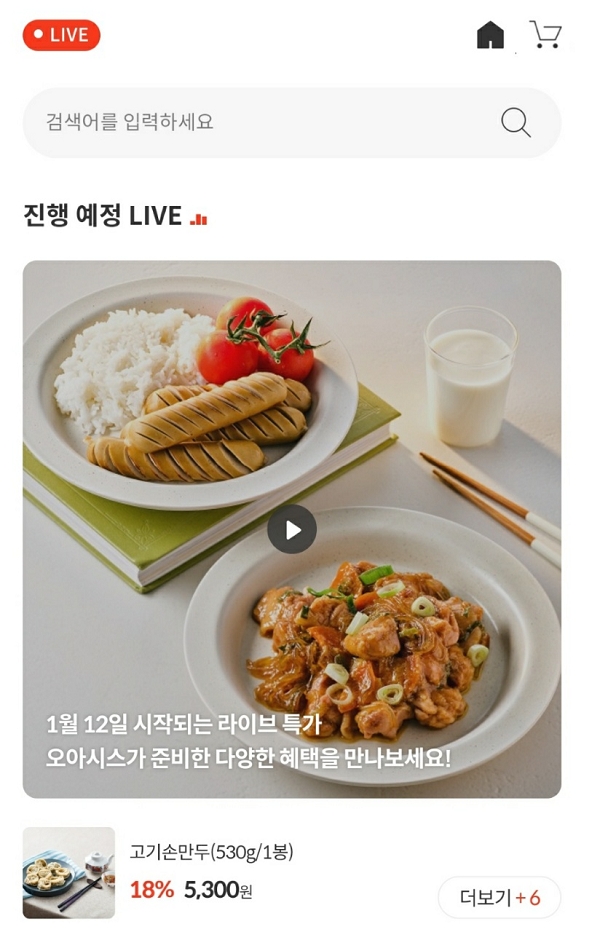
Task: Tap the LIVE badge button
Action: (x=61, y=35)
